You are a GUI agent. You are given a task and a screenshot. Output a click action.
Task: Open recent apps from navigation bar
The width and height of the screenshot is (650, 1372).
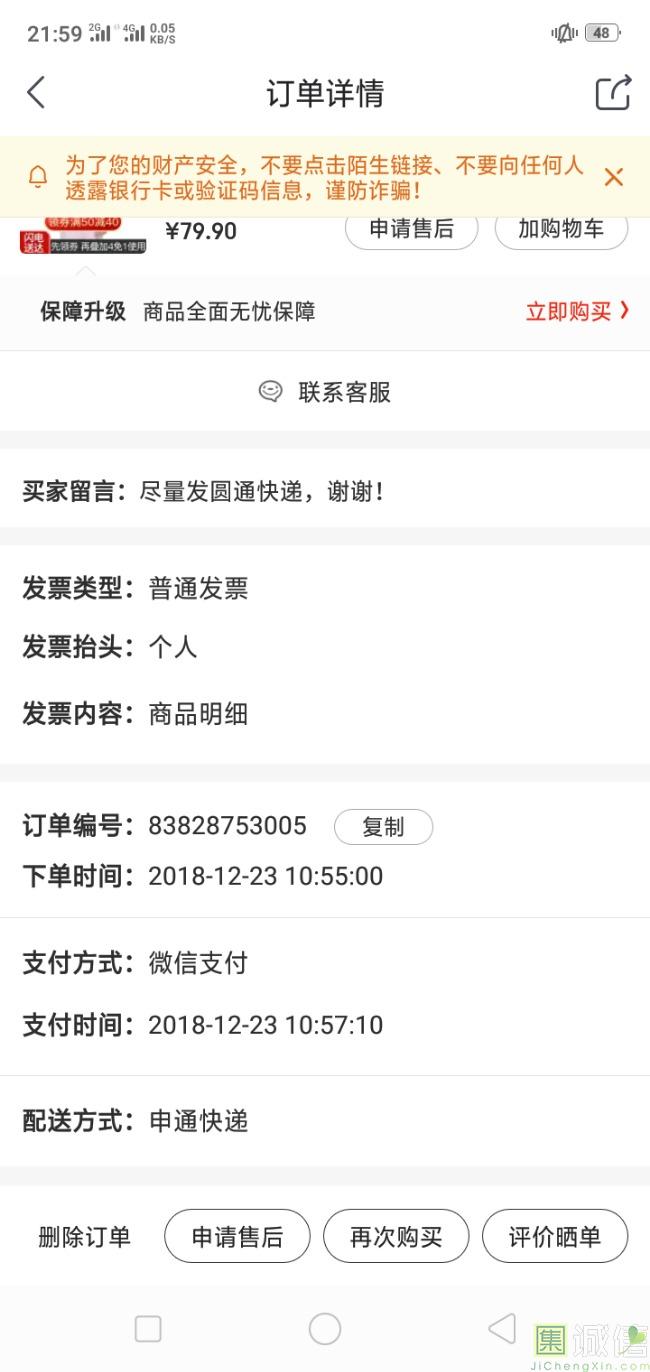(x=148, y=1328)
